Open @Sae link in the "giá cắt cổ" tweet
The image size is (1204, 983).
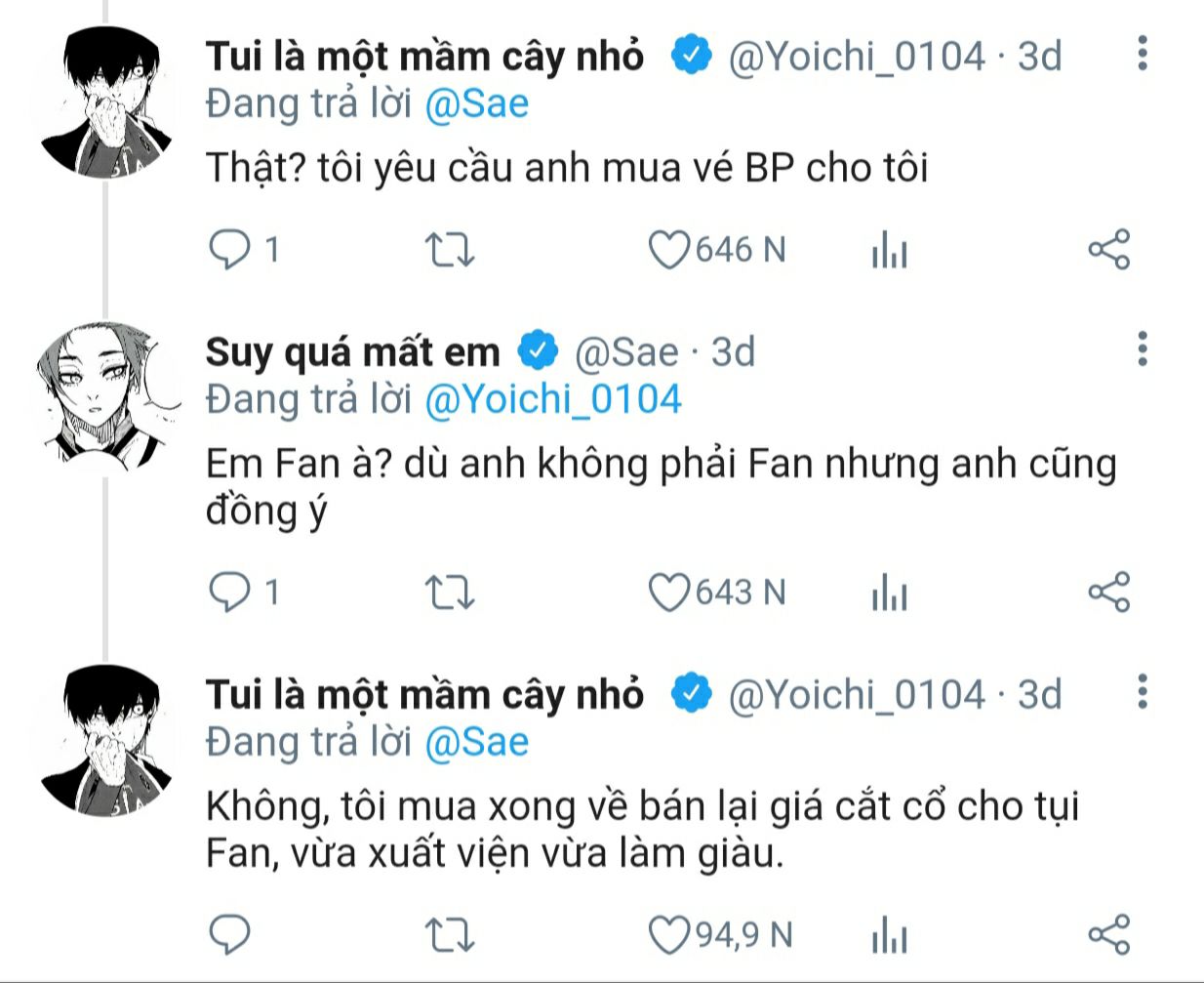pyautogui.click(x=477, y=742)
